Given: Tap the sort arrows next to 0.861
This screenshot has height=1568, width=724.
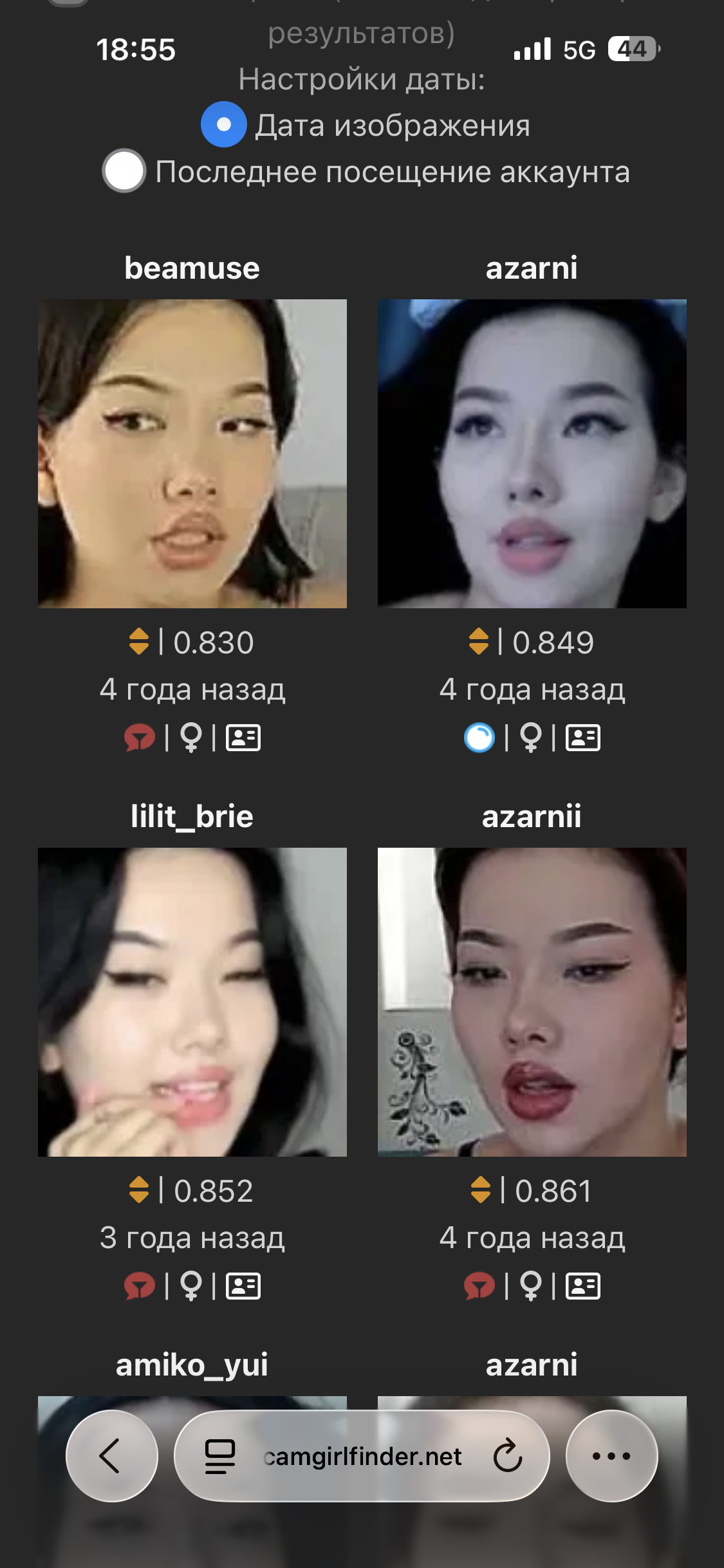Looking at the screenshot, I should [480, 1190].
